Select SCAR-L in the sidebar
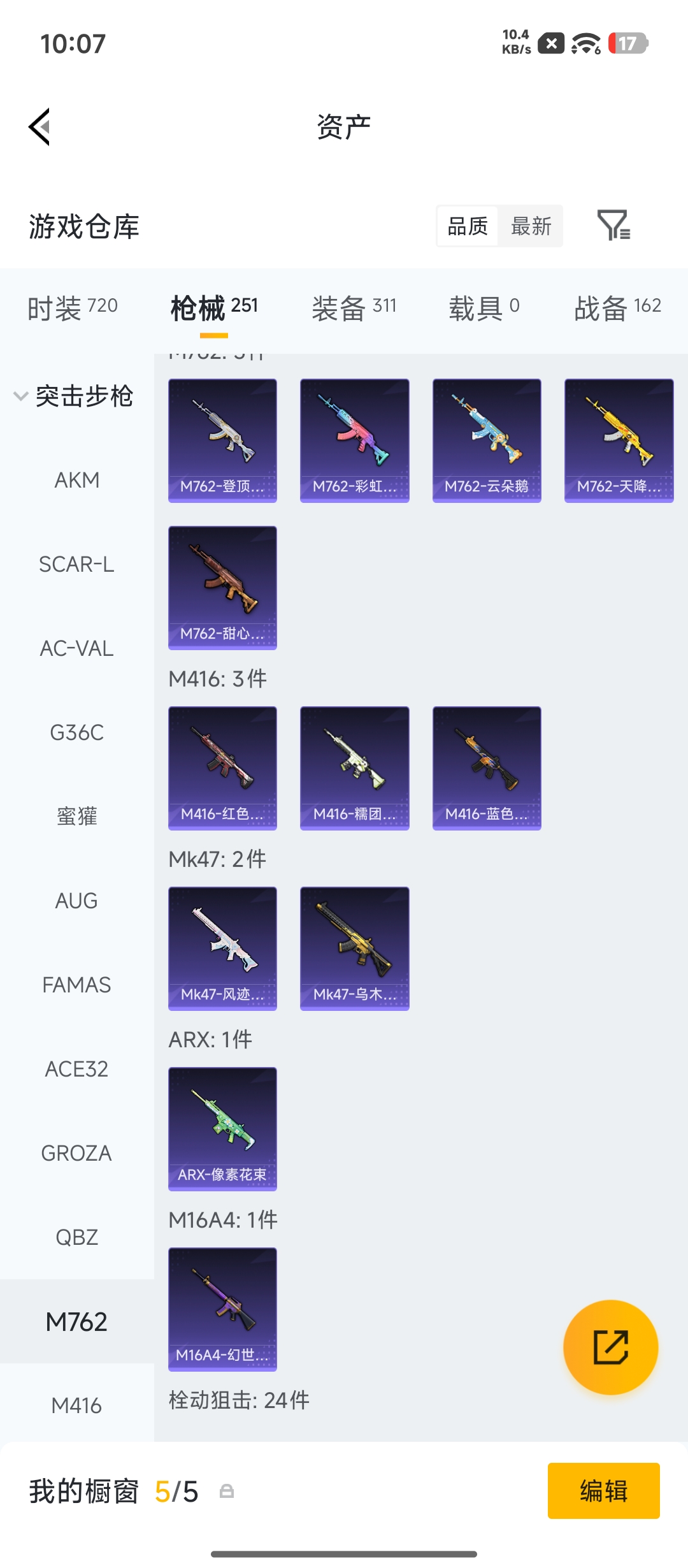This screenshot has height=1568, width=688. (x=77, y=564)
